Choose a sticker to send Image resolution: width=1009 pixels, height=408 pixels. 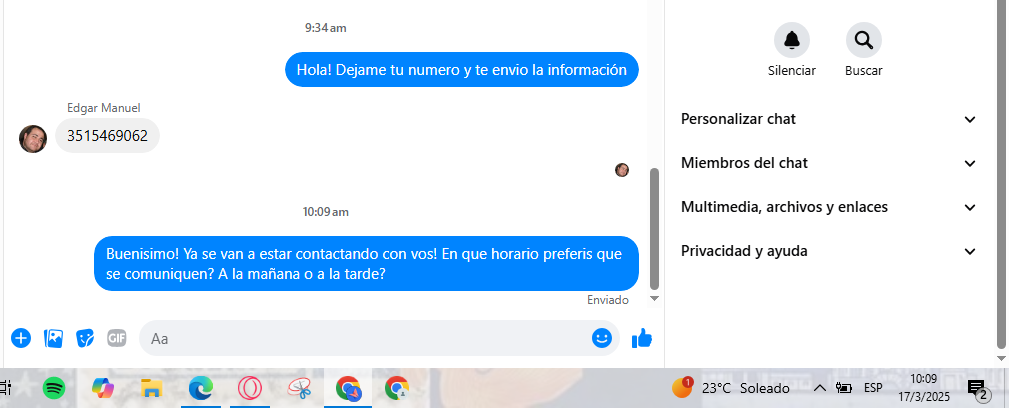(86, 338)
